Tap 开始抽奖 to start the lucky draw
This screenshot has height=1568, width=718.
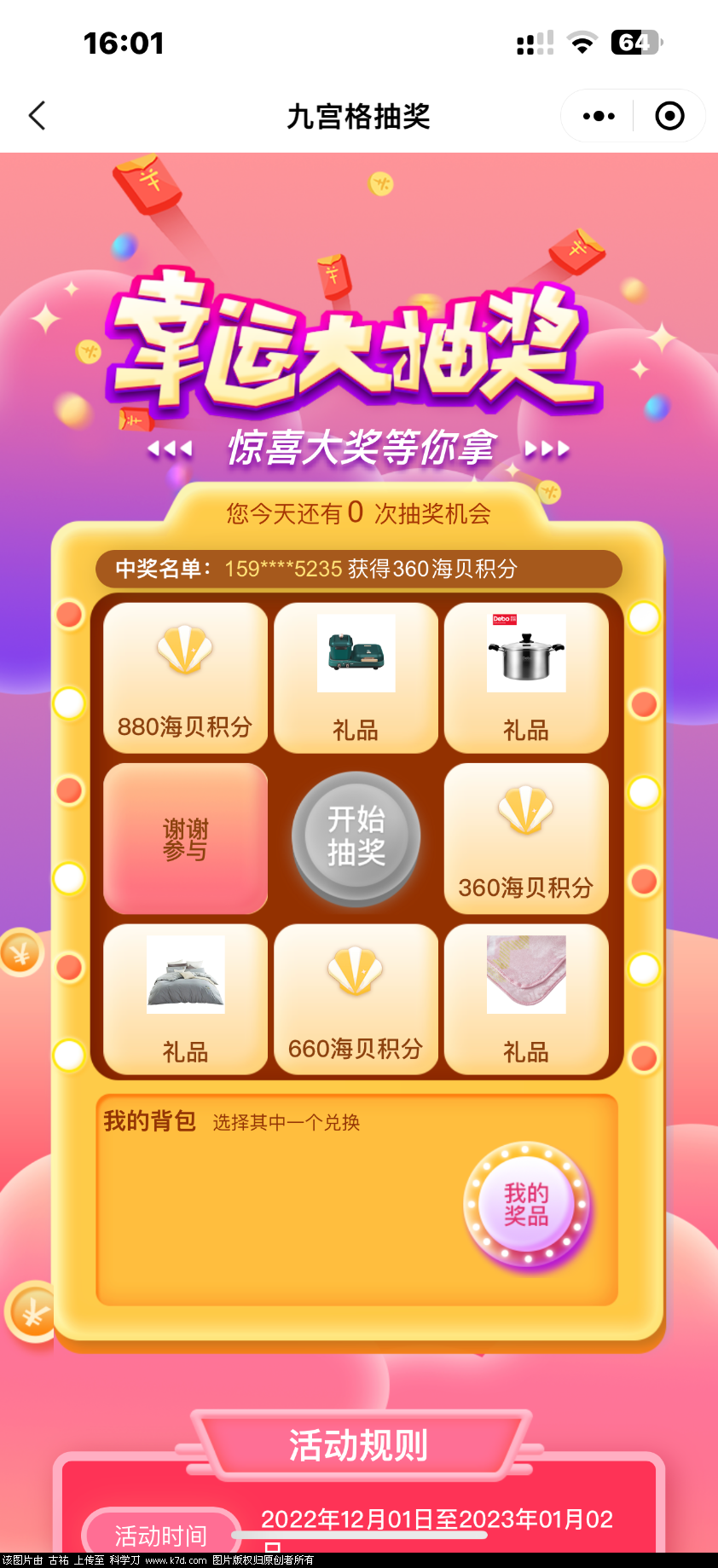point(356,836)
